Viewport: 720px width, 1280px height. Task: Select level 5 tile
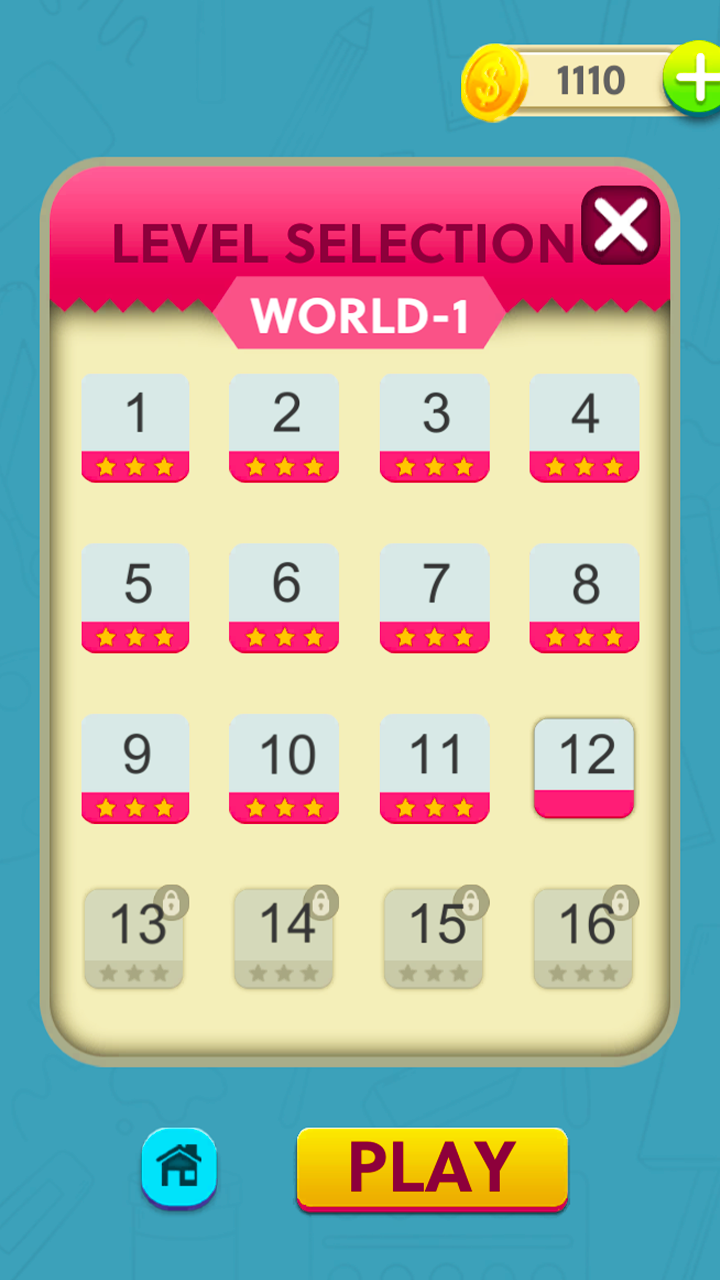tap(135, 598)
